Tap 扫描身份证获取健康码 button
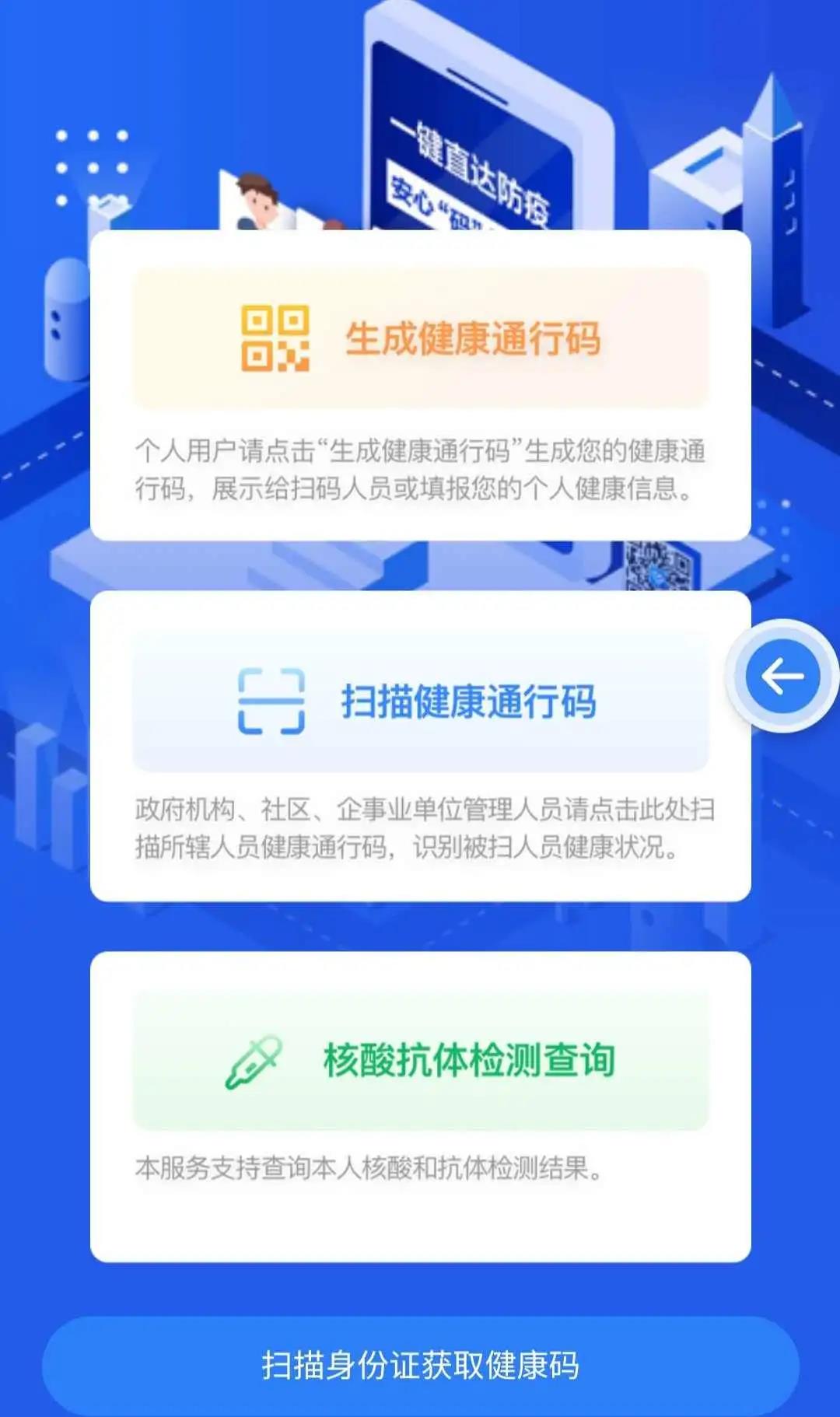840x1417 pixels. coord(421,1366)
